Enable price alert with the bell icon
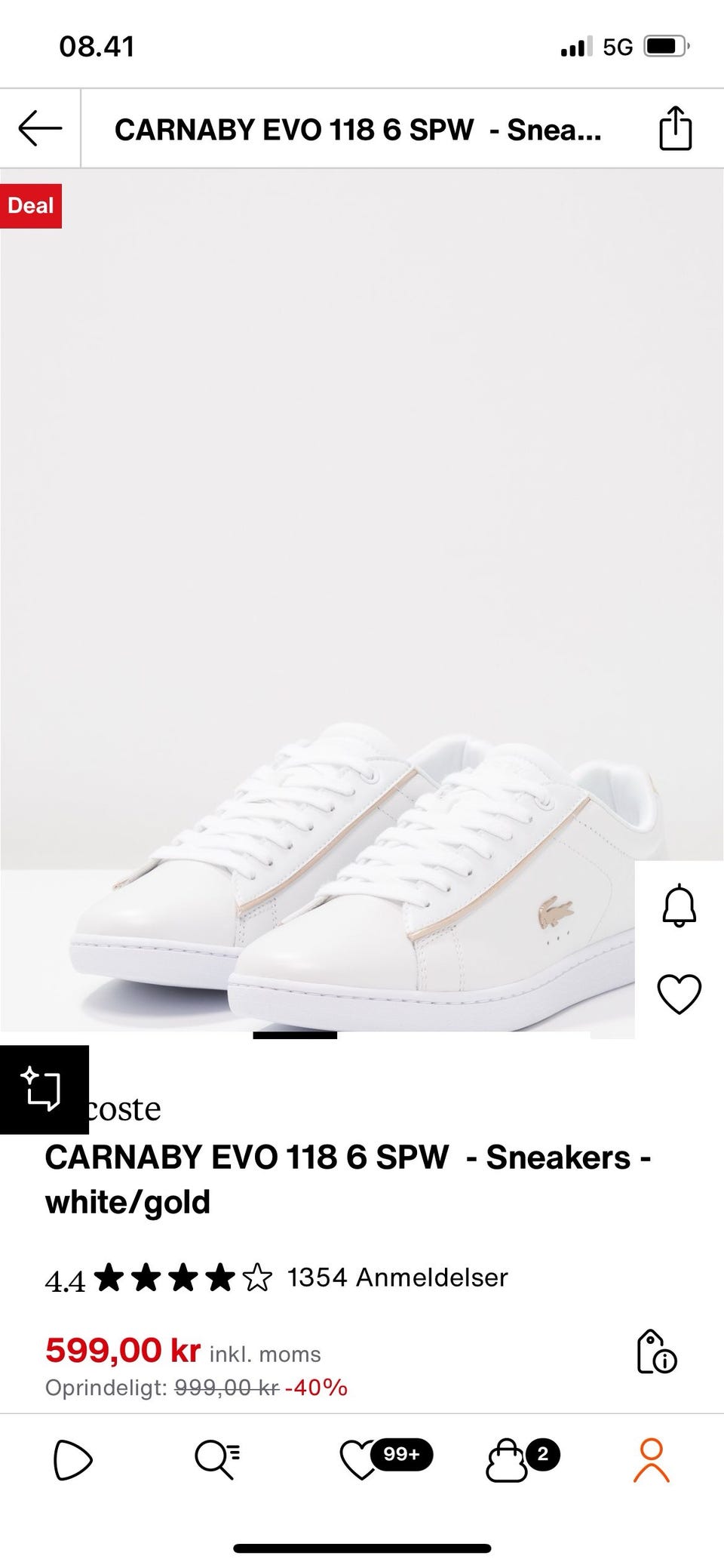 pos(679,905)
